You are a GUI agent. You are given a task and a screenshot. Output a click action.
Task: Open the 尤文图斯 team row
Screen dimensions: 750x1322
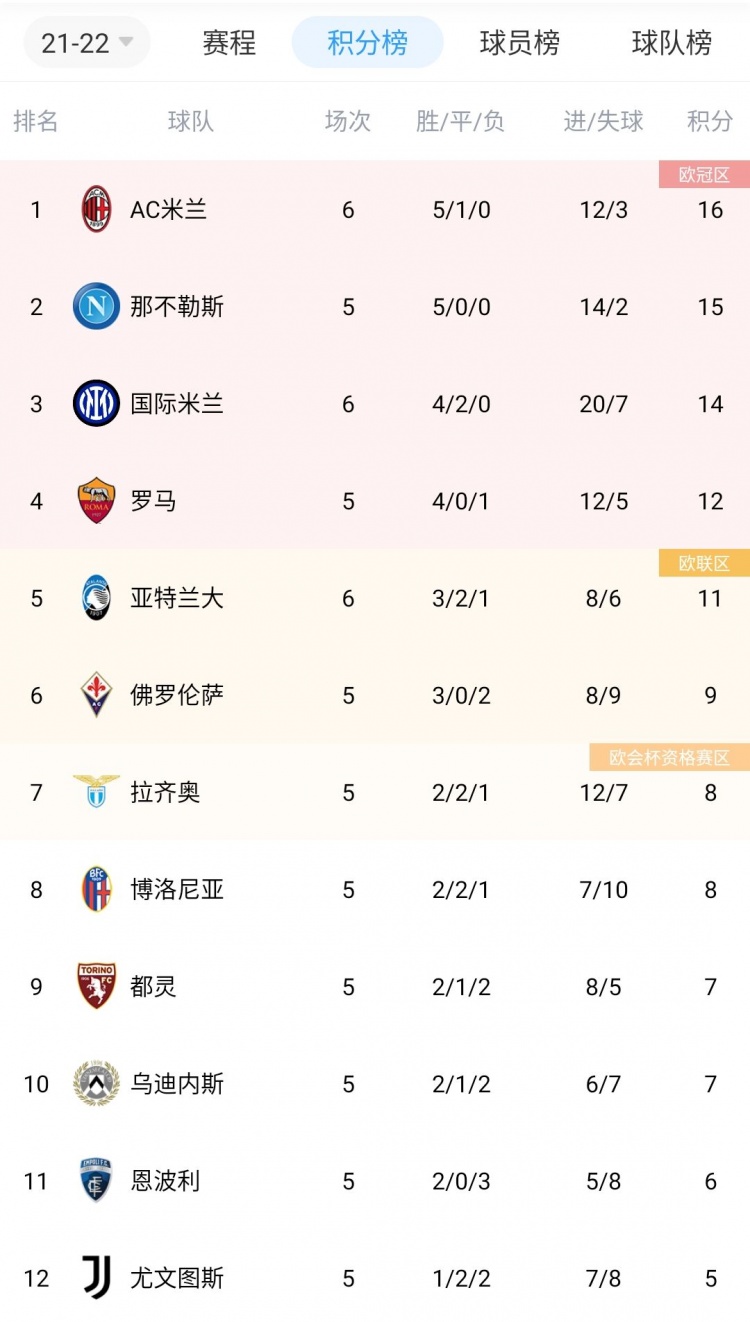pyautogui.click(x=375, y=1276)
